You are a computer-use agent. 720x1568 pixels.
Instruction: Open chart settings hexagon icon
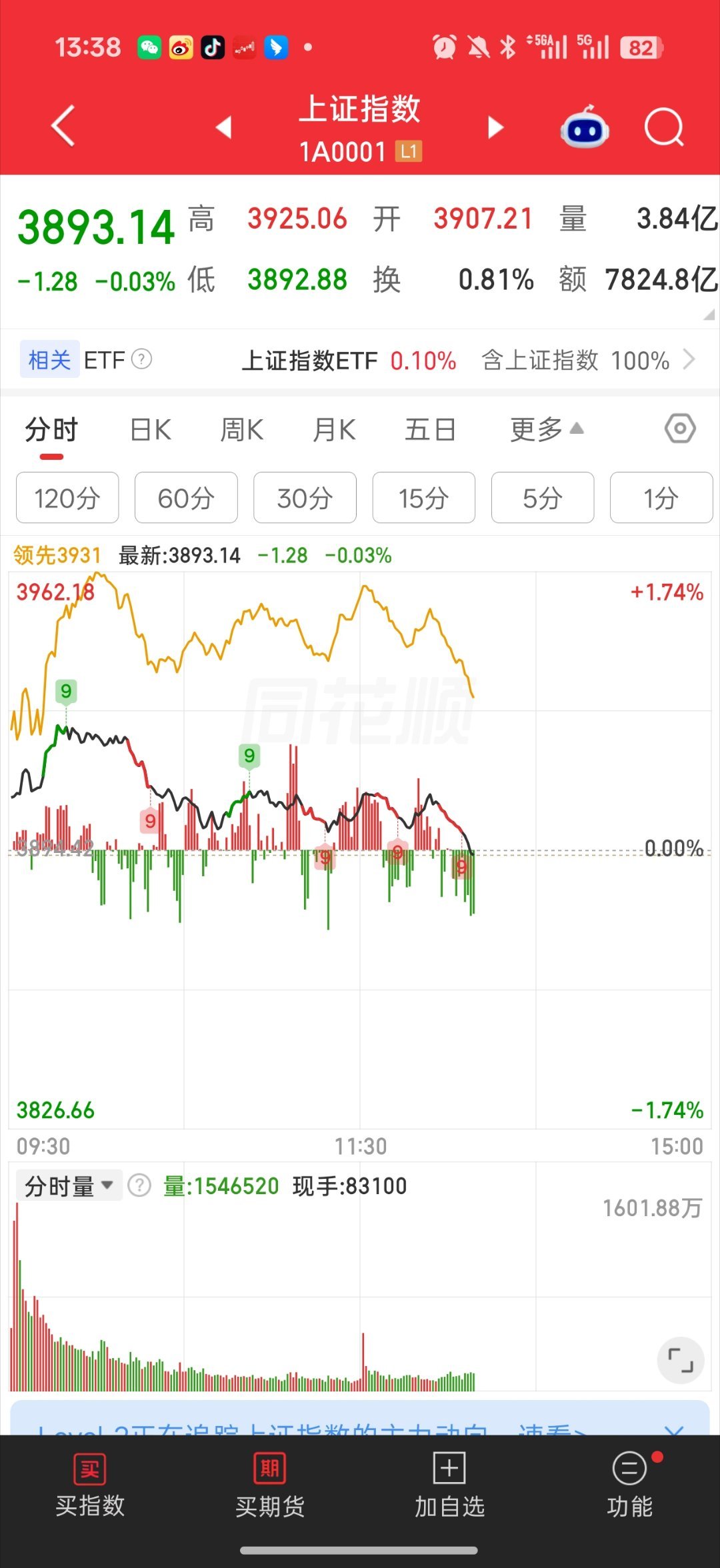(680, 428)
